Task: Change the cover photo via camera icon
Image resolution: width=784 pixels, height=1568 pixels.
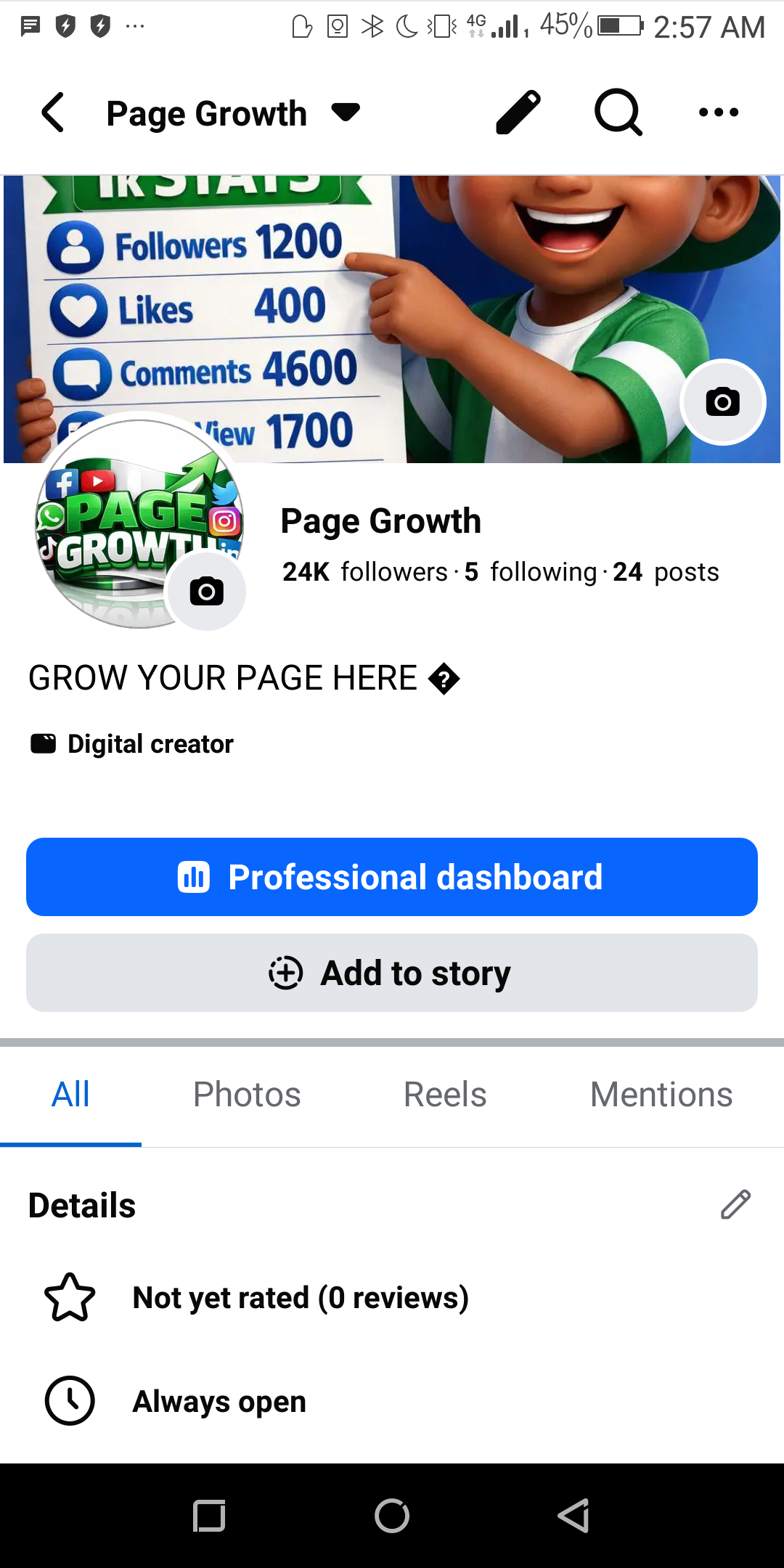Action: pos(722,402)
